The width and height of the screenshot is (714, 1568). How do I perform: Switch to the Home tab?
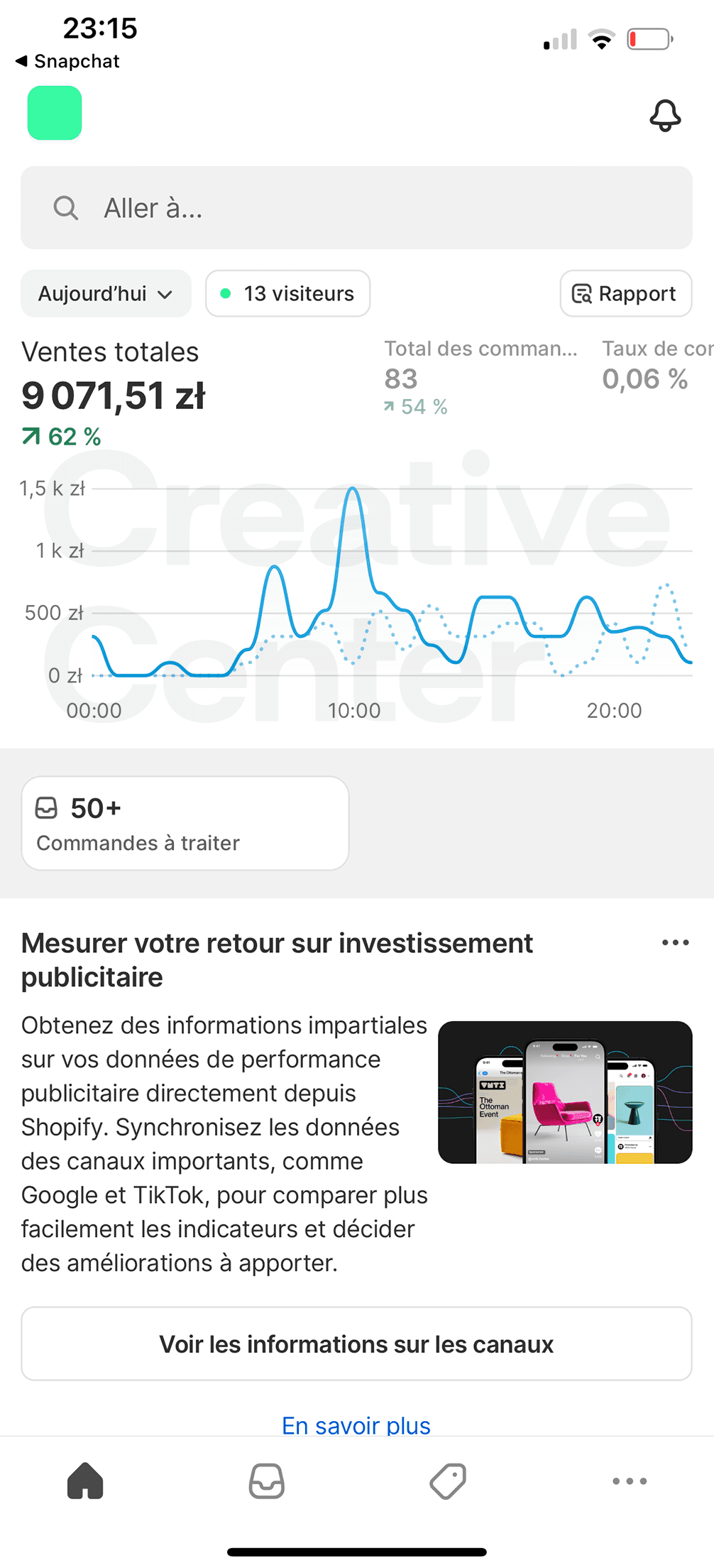coord(85,1481)
